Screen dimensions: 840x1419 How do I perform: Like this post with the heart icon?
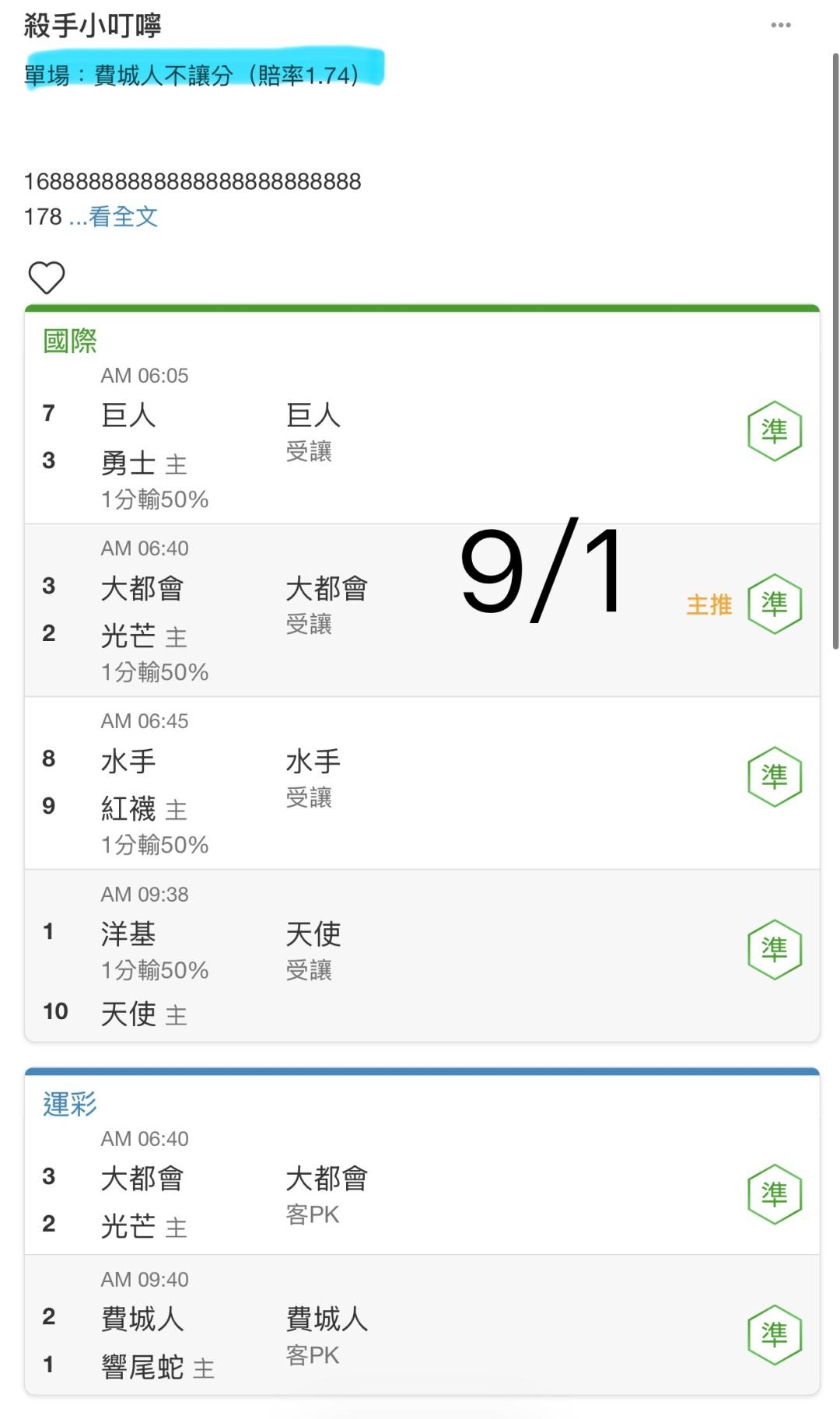coord(47,278)
